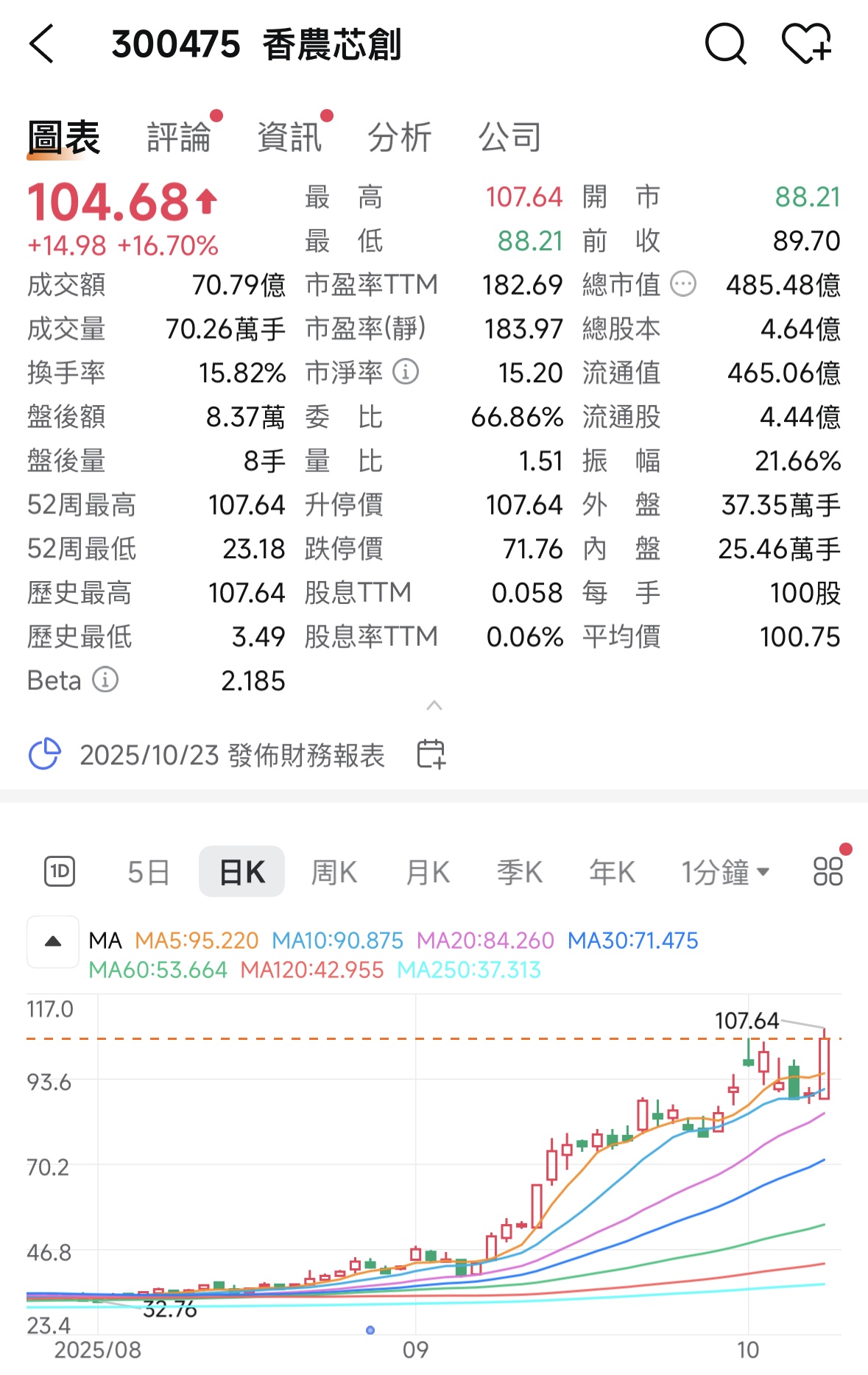Show info for 總市值
The height and width of the screenshot is (1375, 868).
(683, 284)
